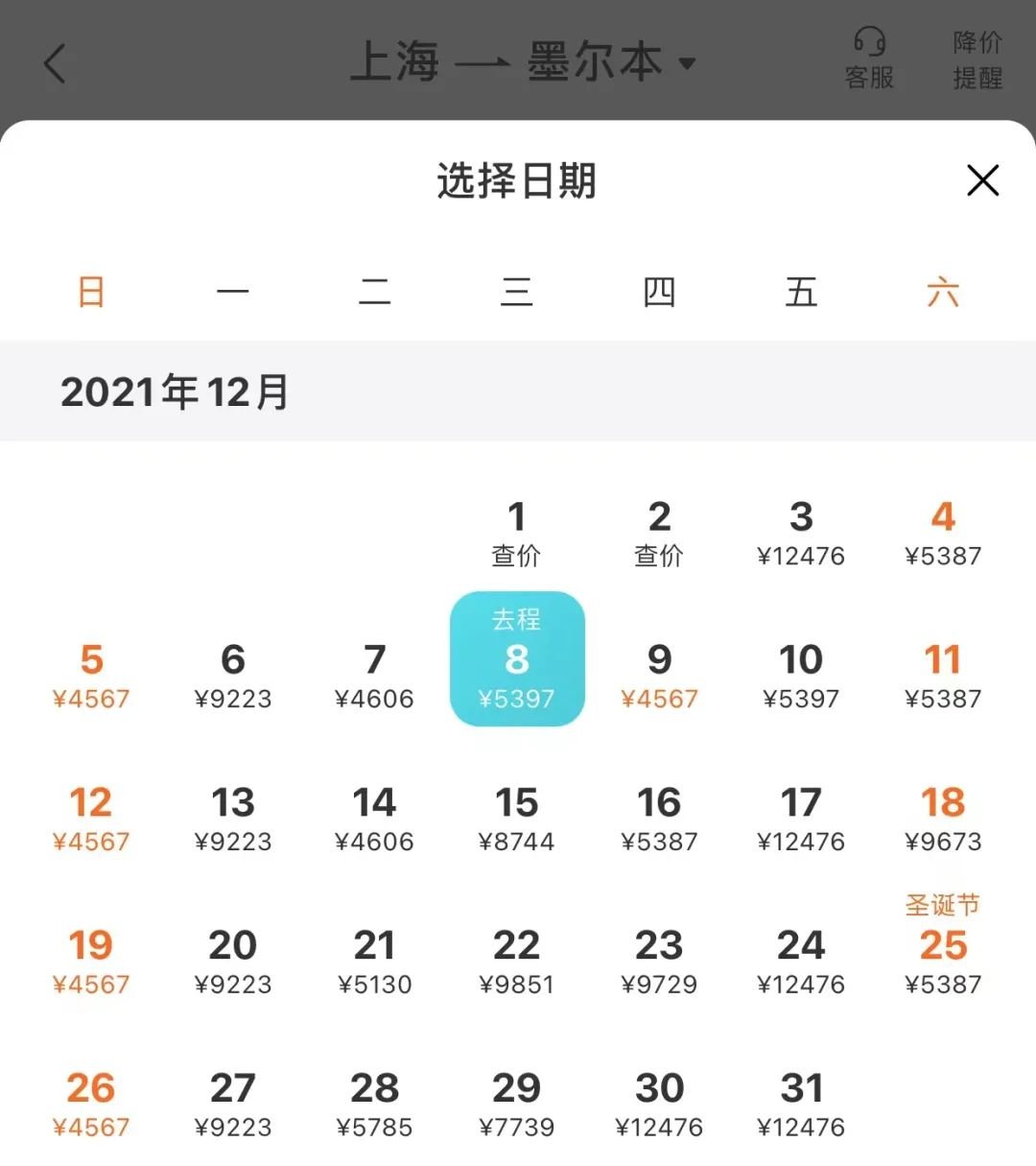Open the 上海—墨尔本 route dropdown

[523, 62]
